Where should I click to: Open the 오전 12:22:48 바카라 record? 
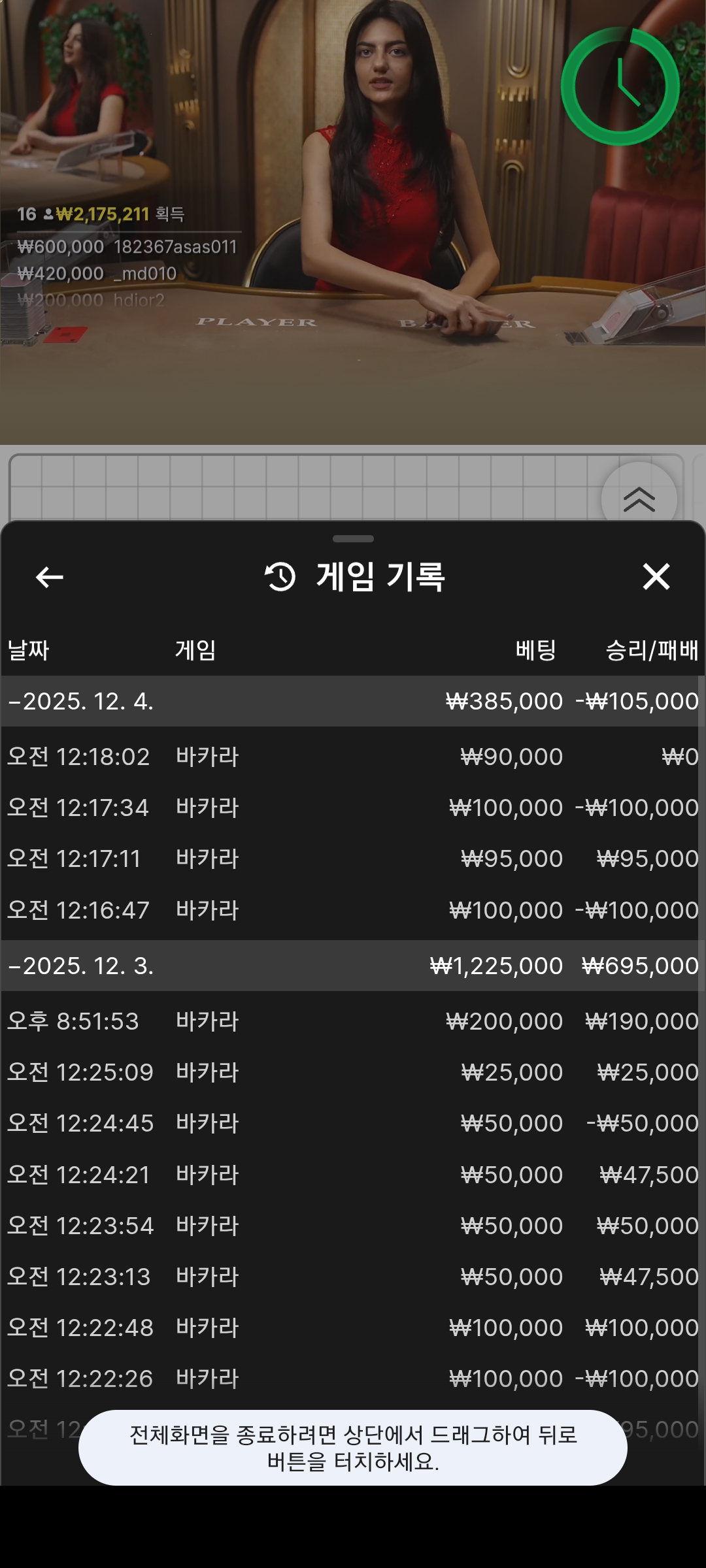(353, 1328)
